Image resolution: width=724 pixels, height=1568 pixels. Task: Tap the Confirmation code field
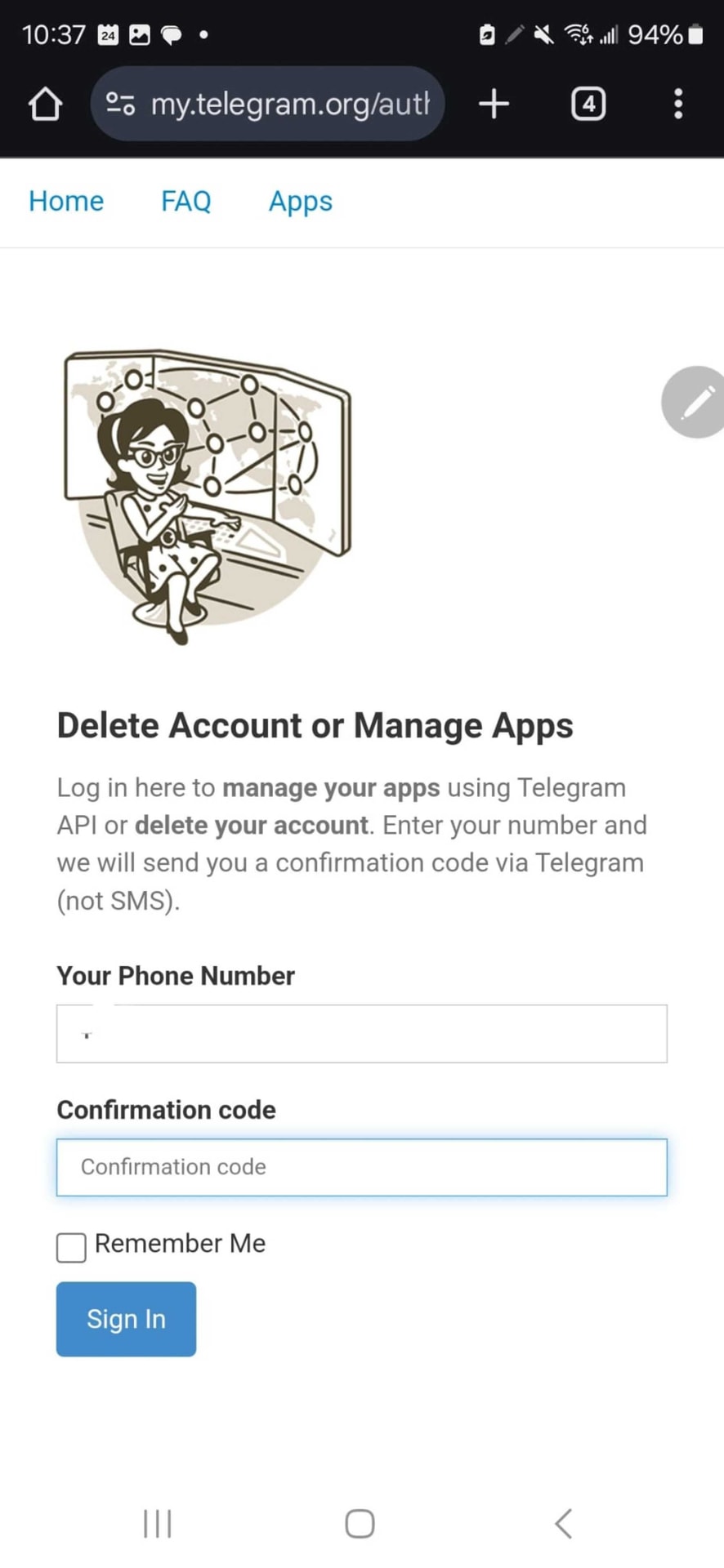[x=361, y=1167]
